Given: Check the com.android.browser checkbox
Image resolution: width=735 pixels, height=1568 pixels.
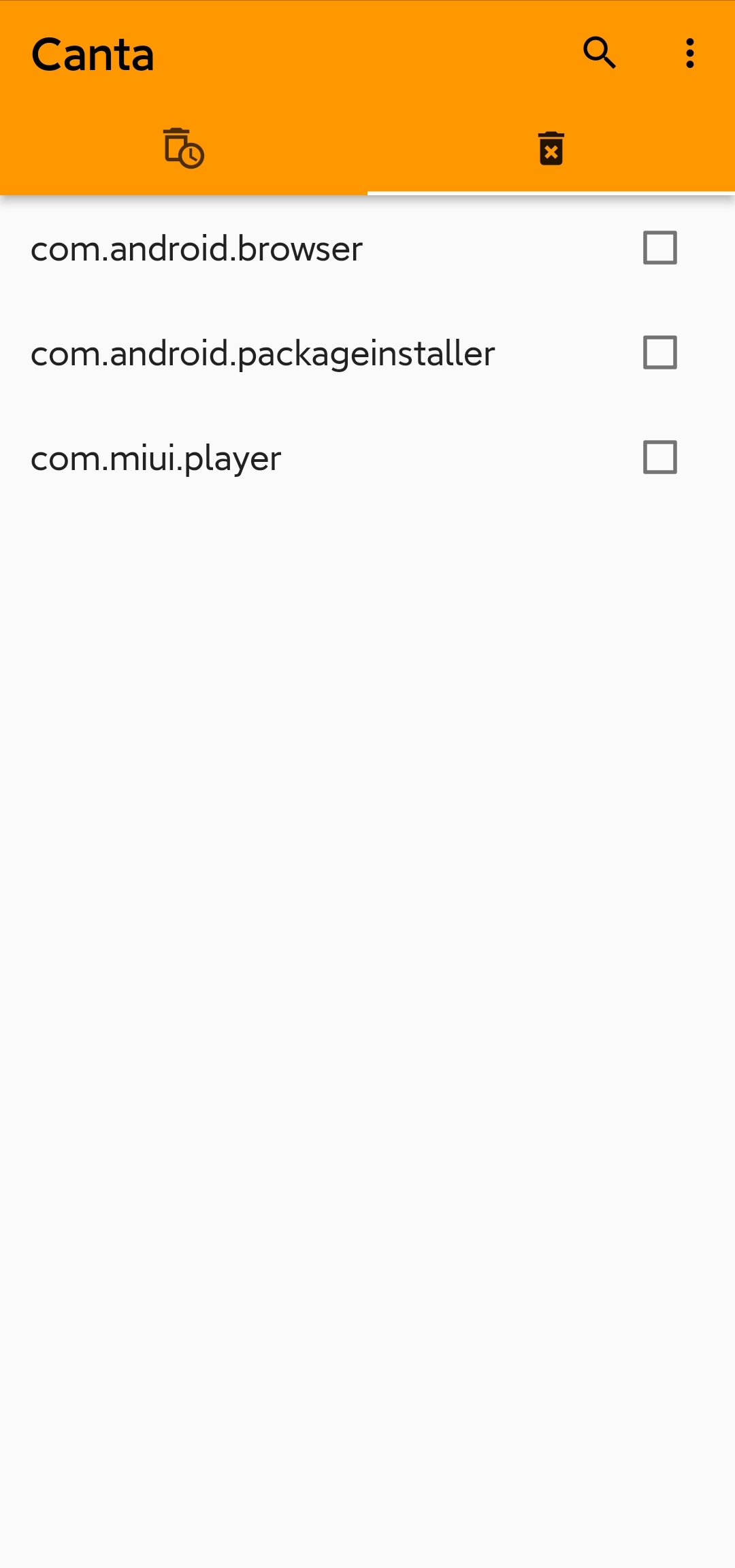Looking at the screenshot, I should tap(659, 248).
